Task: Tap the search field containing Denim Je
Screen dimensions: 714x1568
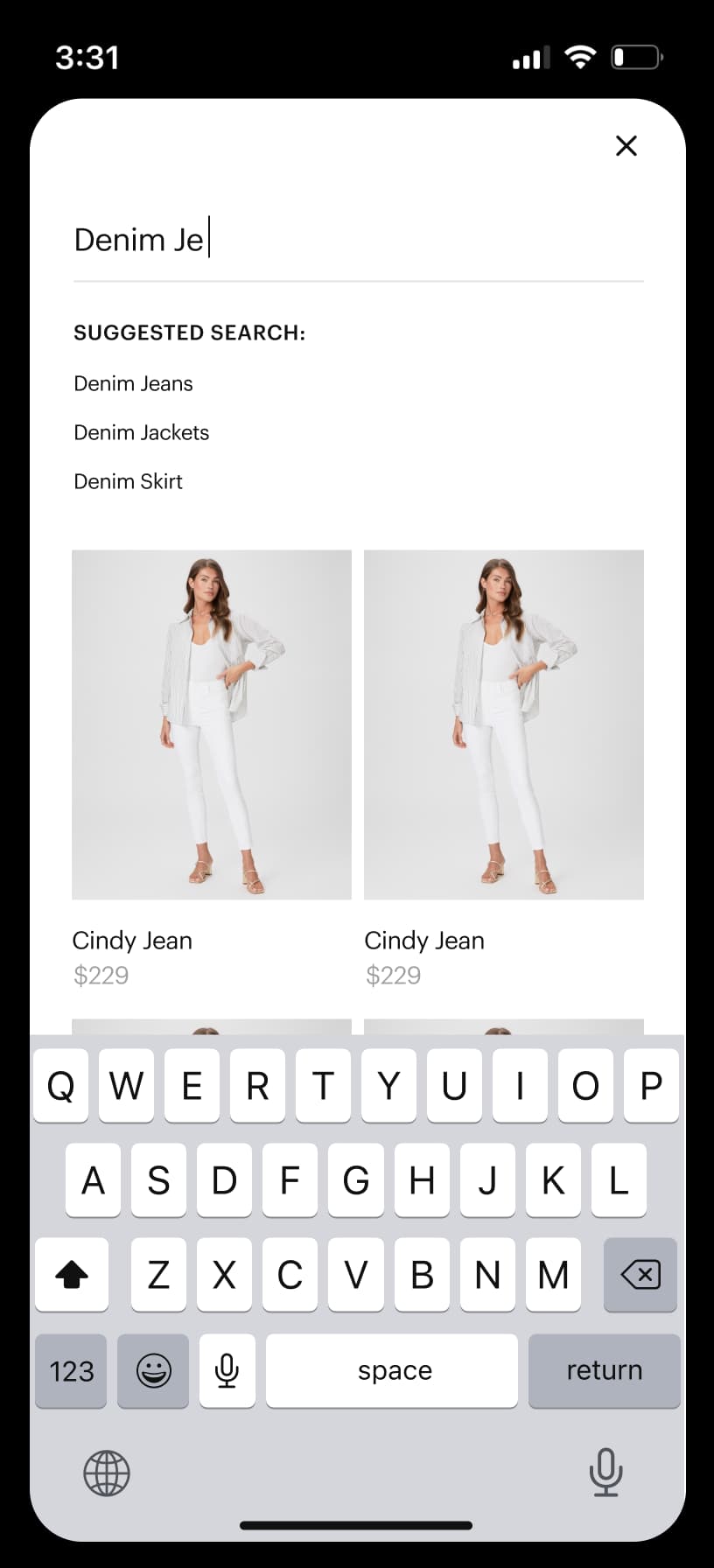Action: [x=357, y=241]
